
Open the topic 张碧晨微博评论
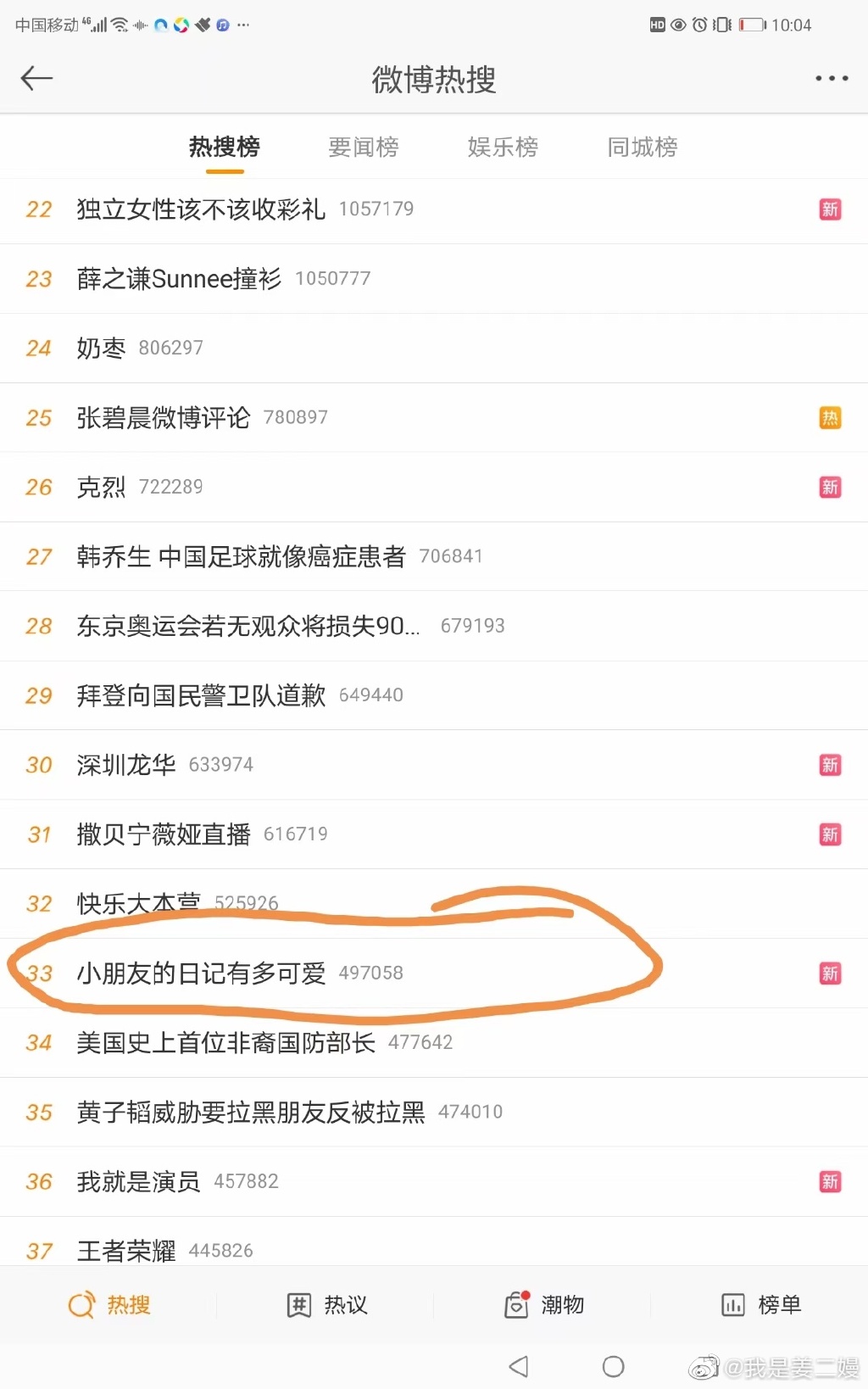point(164,418)
